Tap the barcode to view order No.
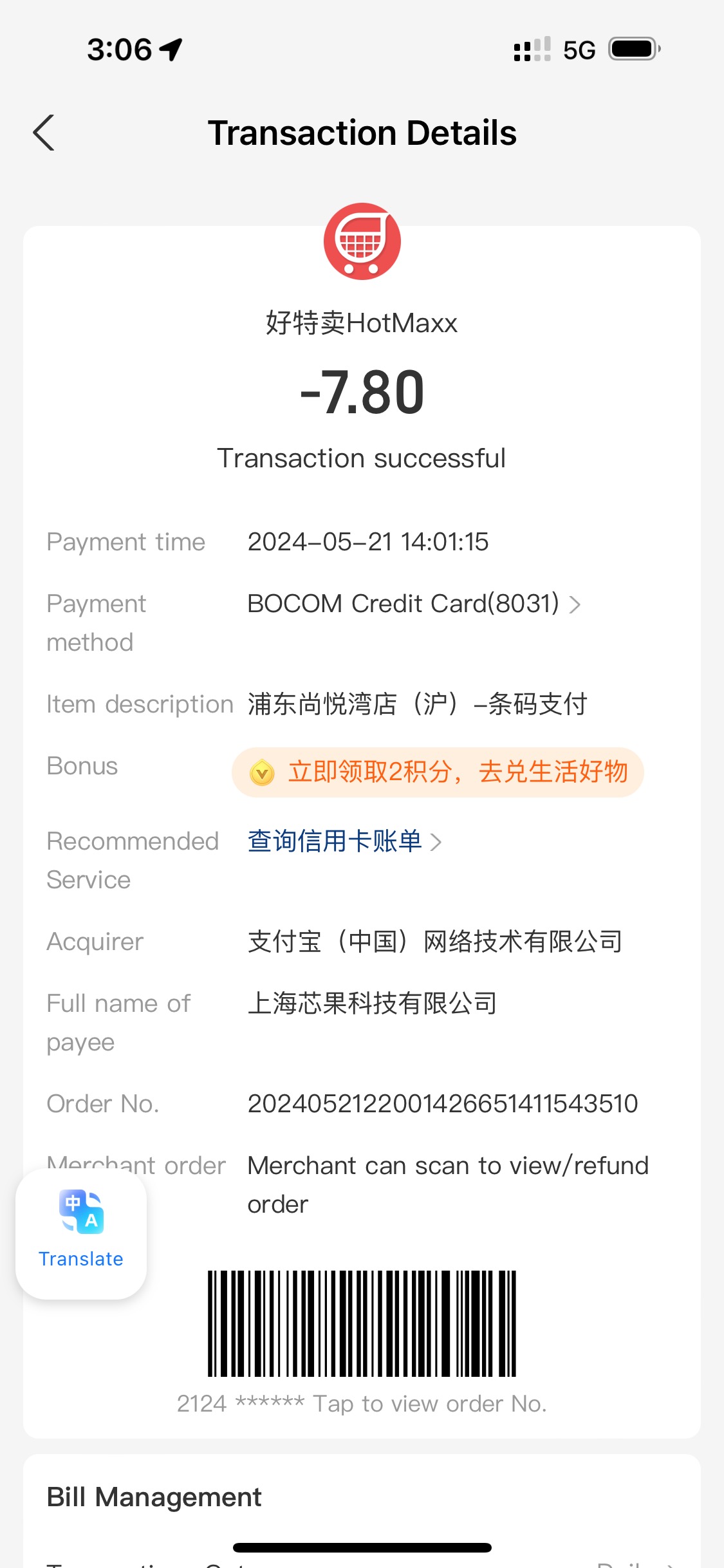 click(362, 1323)
